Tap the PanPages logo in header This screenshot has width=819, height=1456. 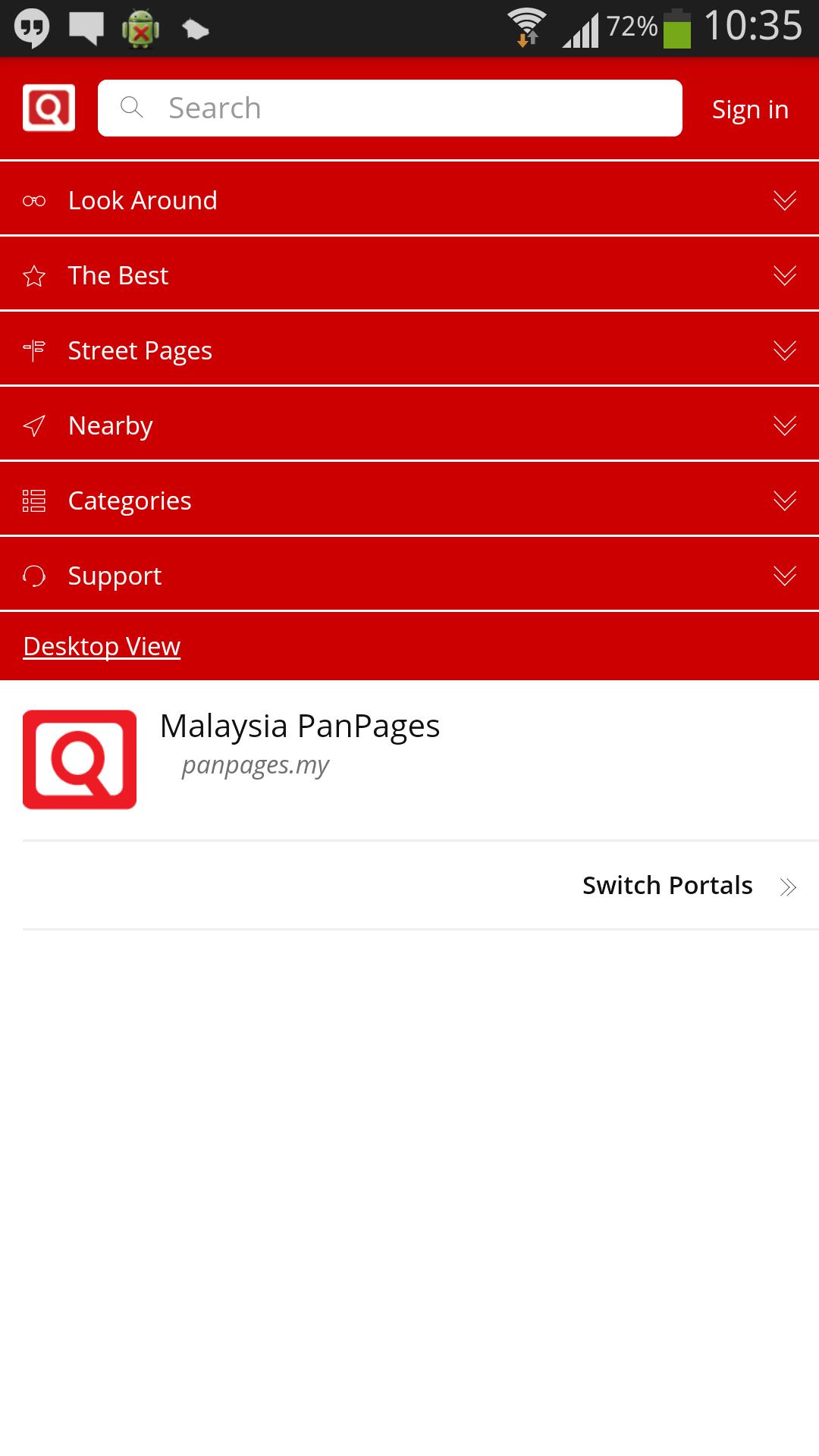pyautogui.click(x=49, y=108)
